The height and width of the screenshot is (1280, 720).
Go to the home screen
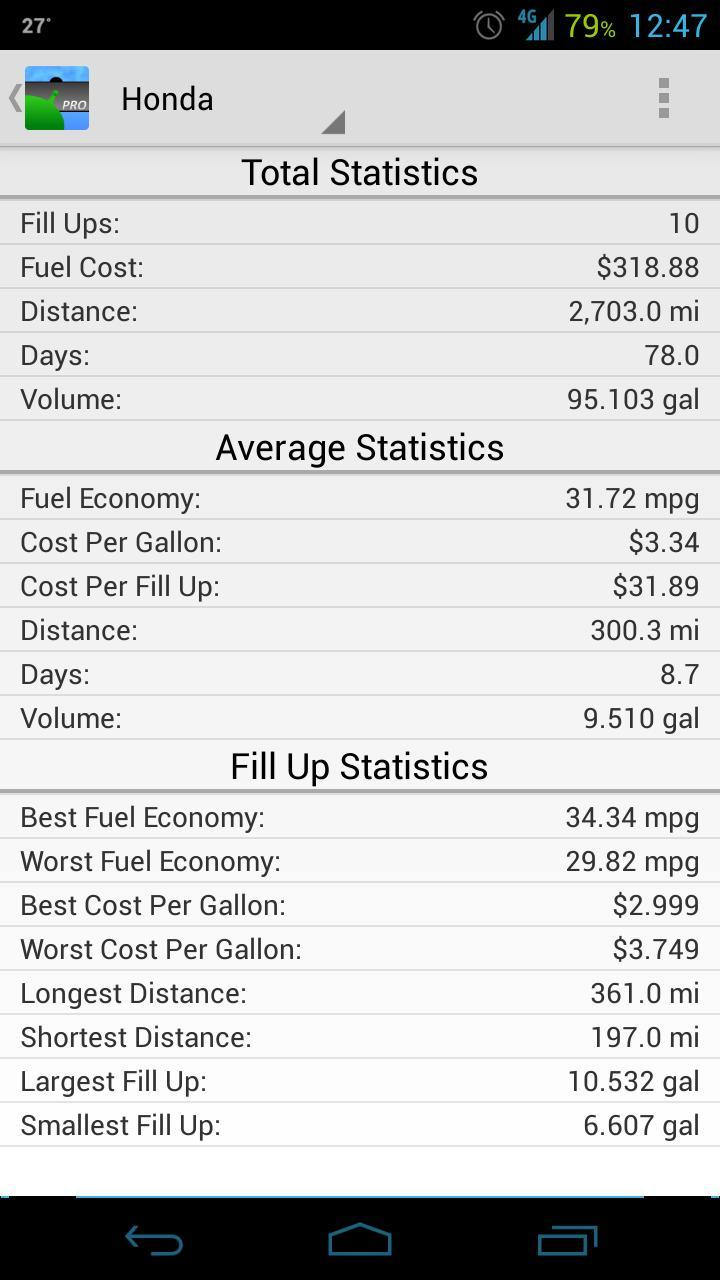pyautogui.click(x=360, y=1240)
